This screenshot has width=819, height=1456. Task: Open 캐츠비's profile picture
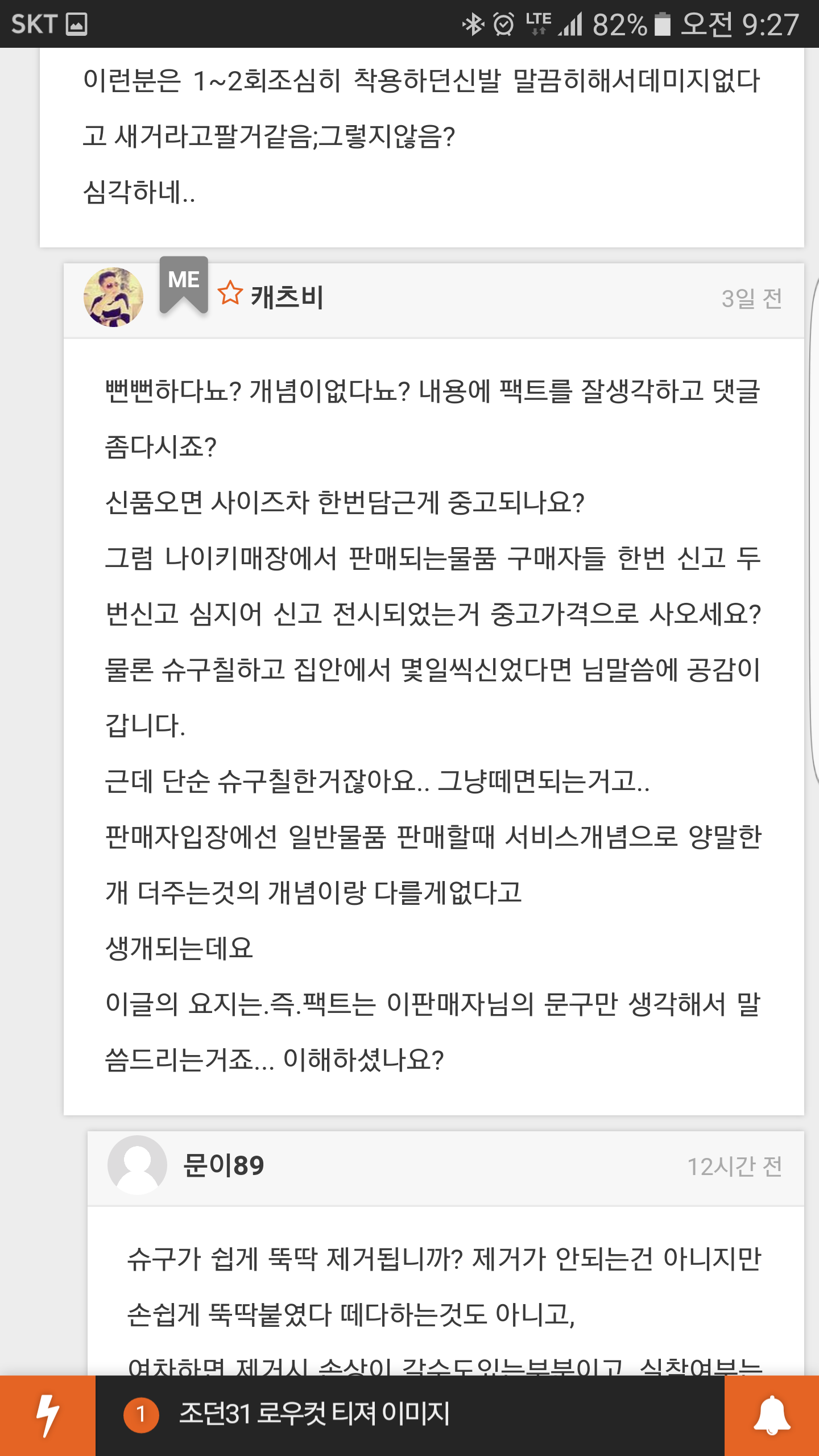click(x=113, y=297)
